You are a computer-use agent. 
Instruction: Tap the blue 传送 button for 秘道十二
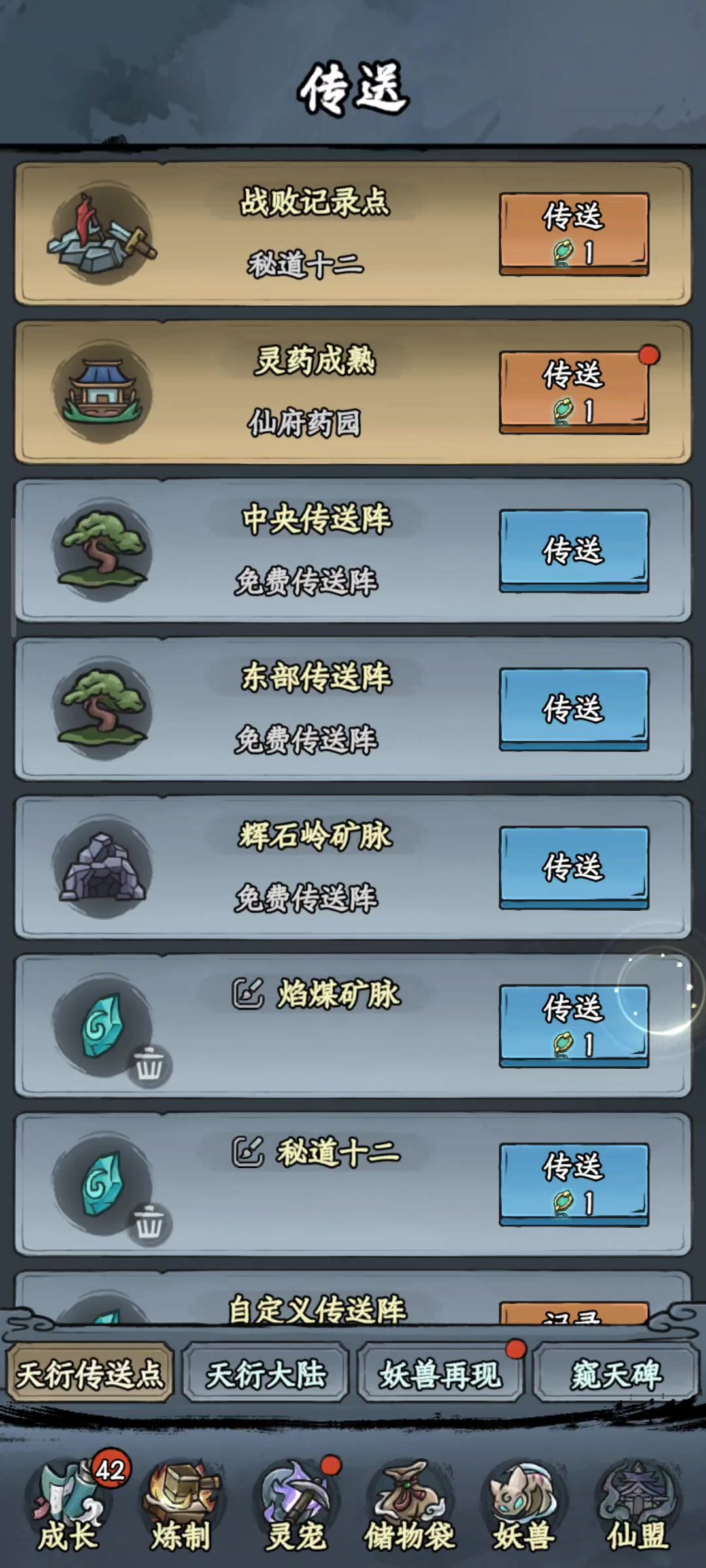(x=574, y=1184)
